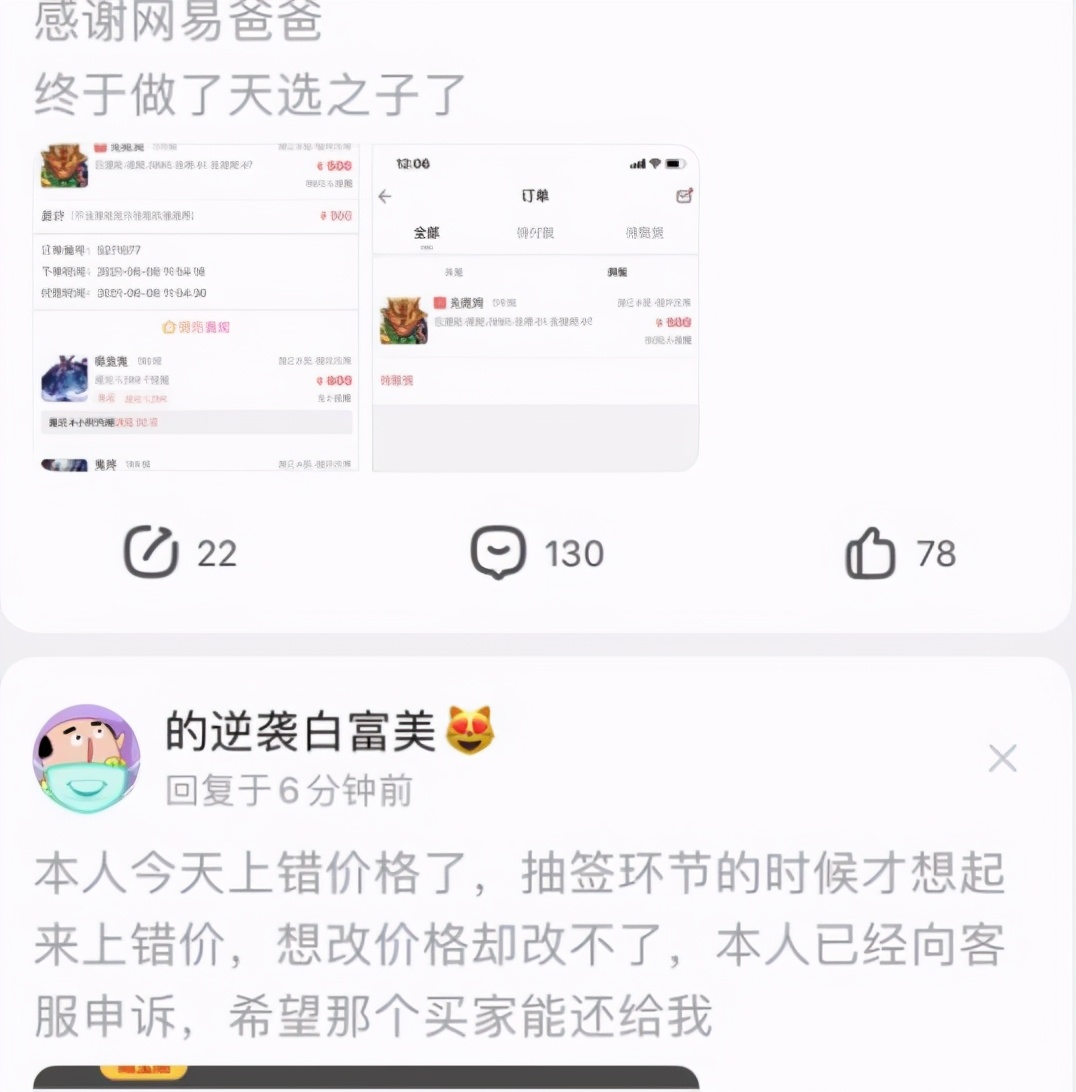The width and height of the screenshot is (1076, 1092).
Task: Tap the back arrow on the 订单 order page
Action: click(x=383, y=197)
